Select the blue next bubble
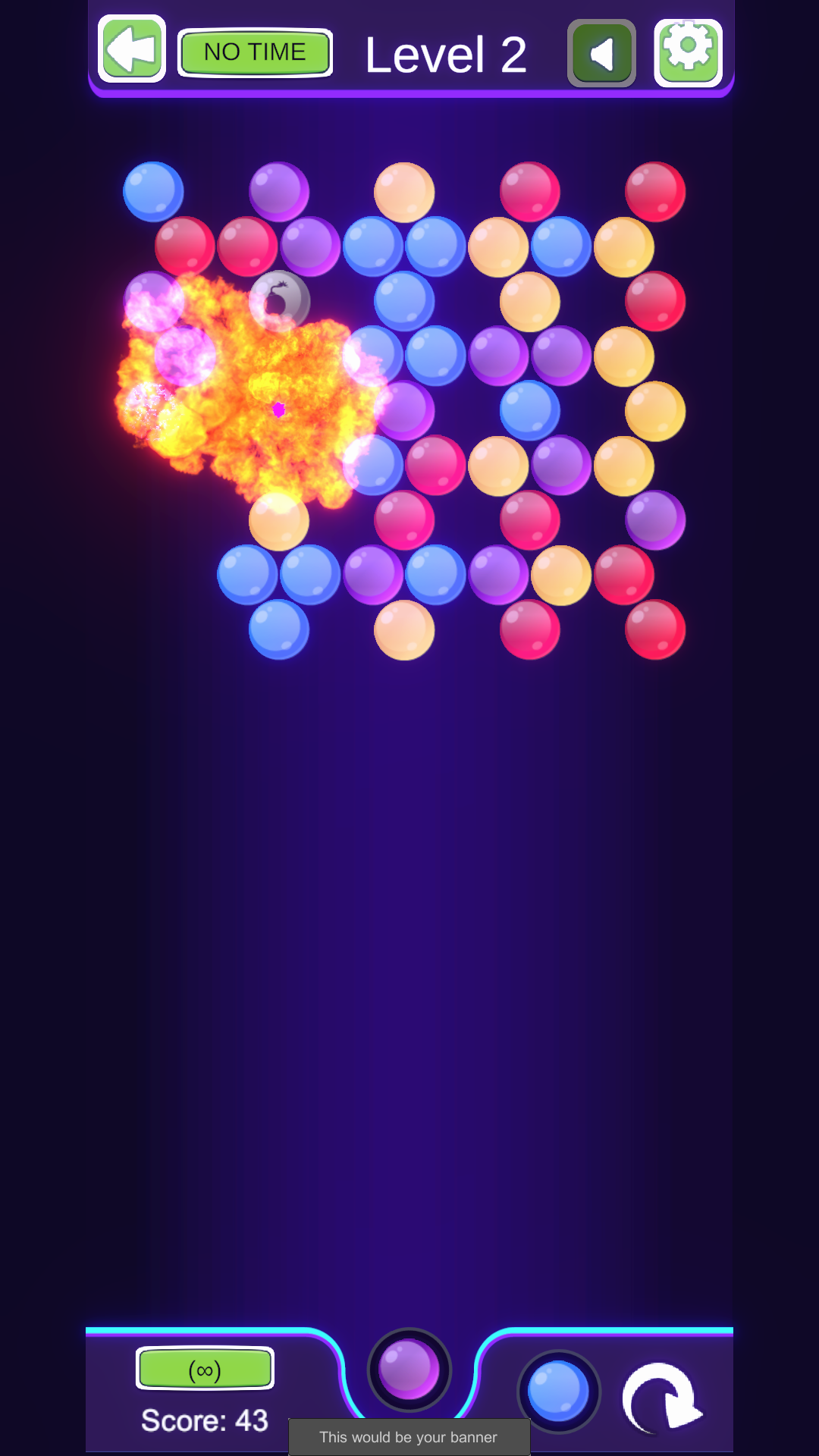 pyautogui.click(x=558, y=1392)
